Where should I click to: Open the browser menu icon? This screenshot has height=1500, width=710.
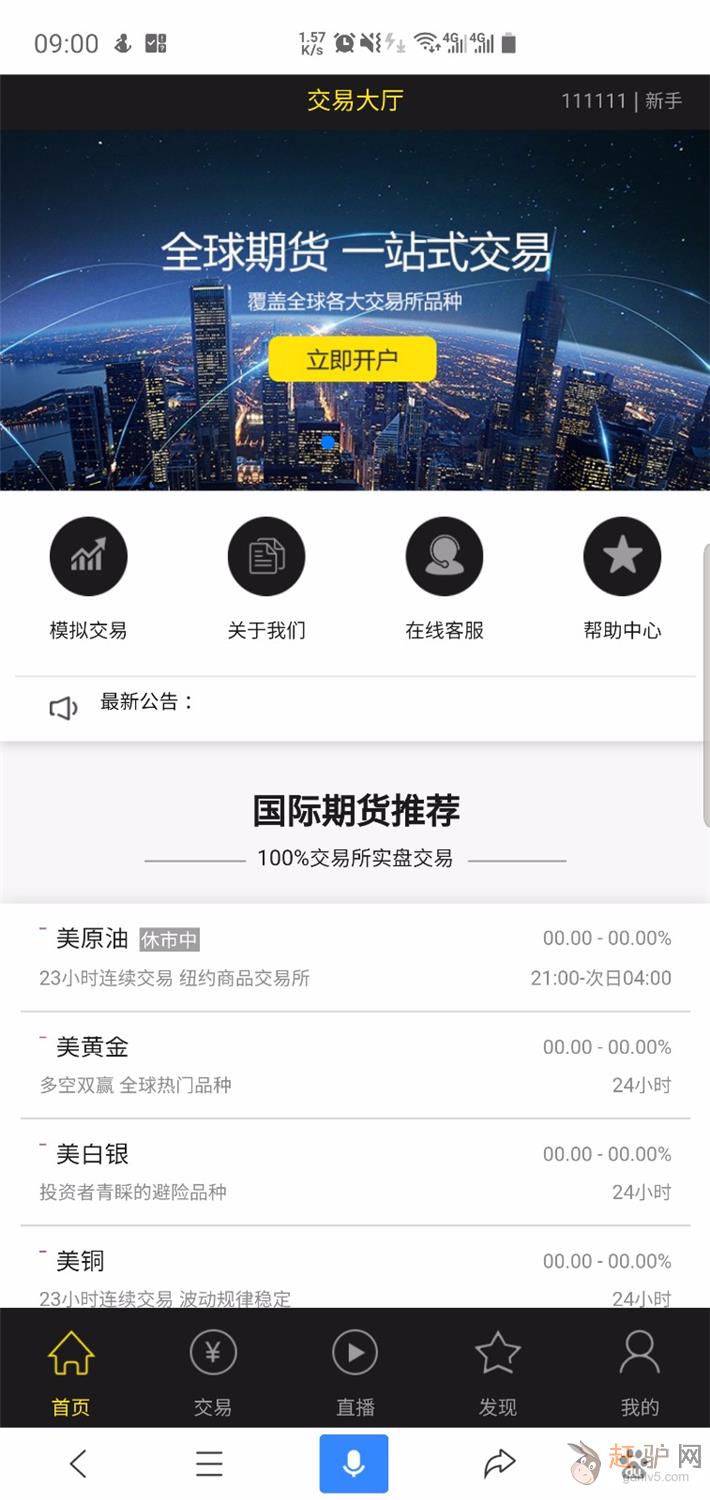(x=209, y=1464)
